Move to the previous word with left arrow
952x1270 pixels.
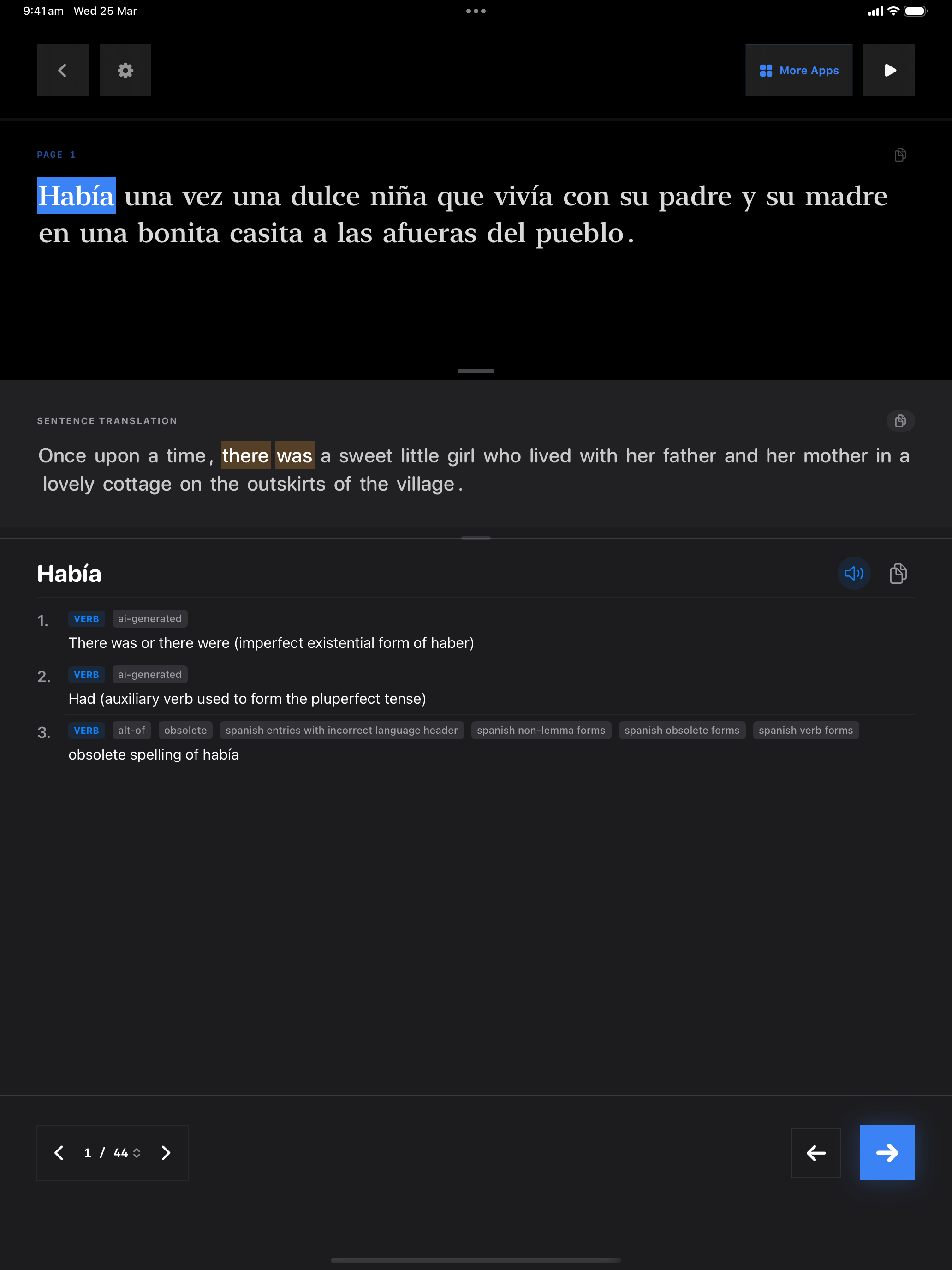click(x=815, y=1153)
